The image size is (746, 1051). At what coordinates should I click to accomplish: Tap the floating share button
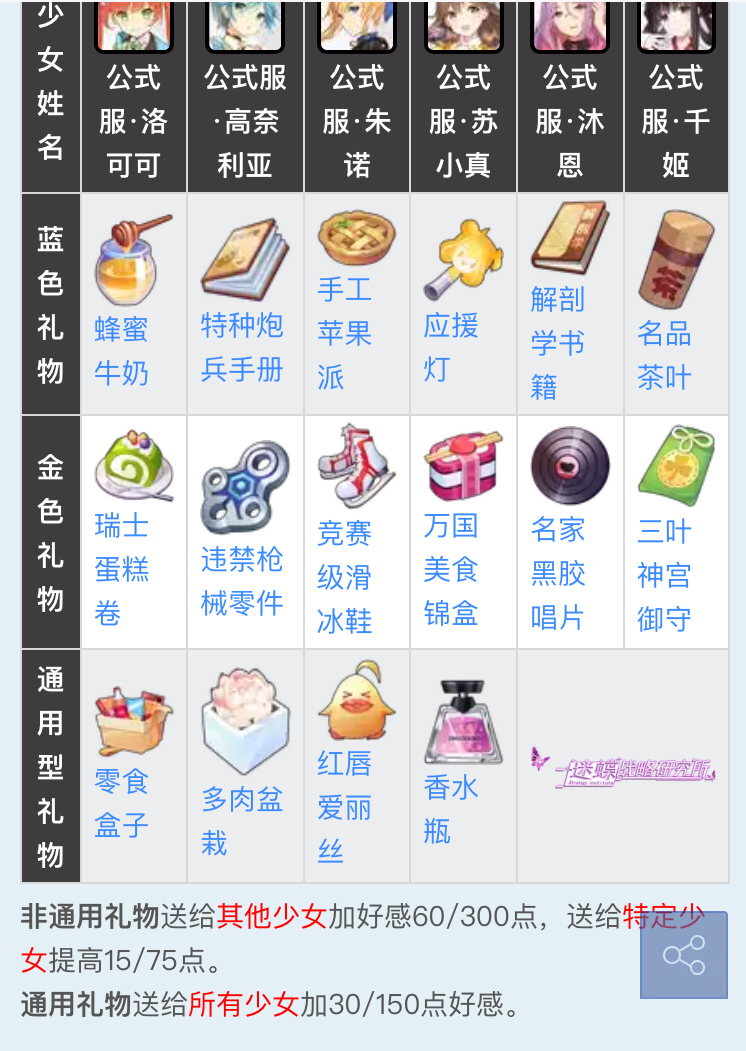point(684,954)
